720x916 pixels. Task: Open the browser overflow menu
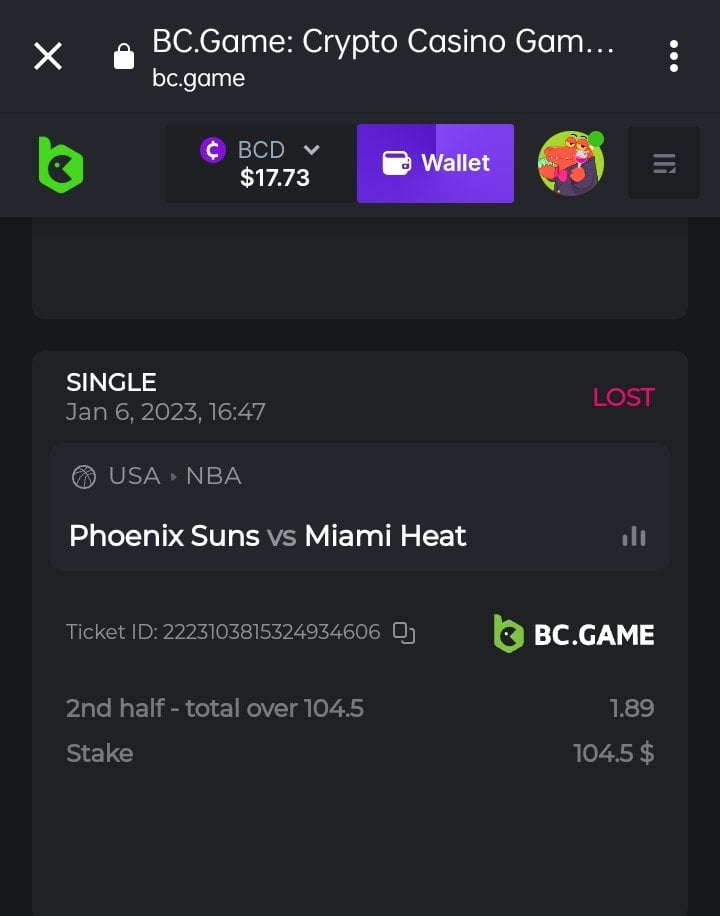pos(674,56)
